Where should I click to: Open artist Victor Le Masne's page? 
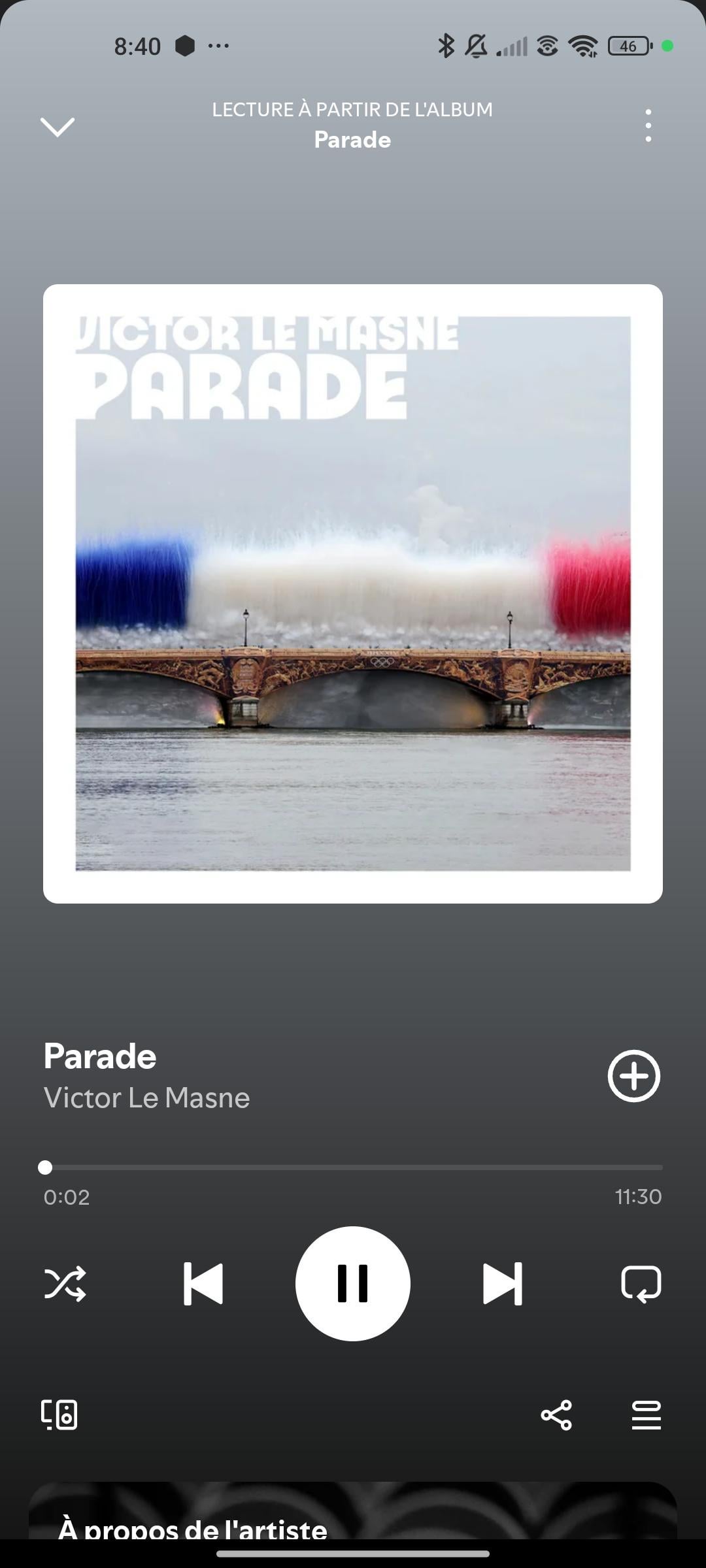point(146,1098)
